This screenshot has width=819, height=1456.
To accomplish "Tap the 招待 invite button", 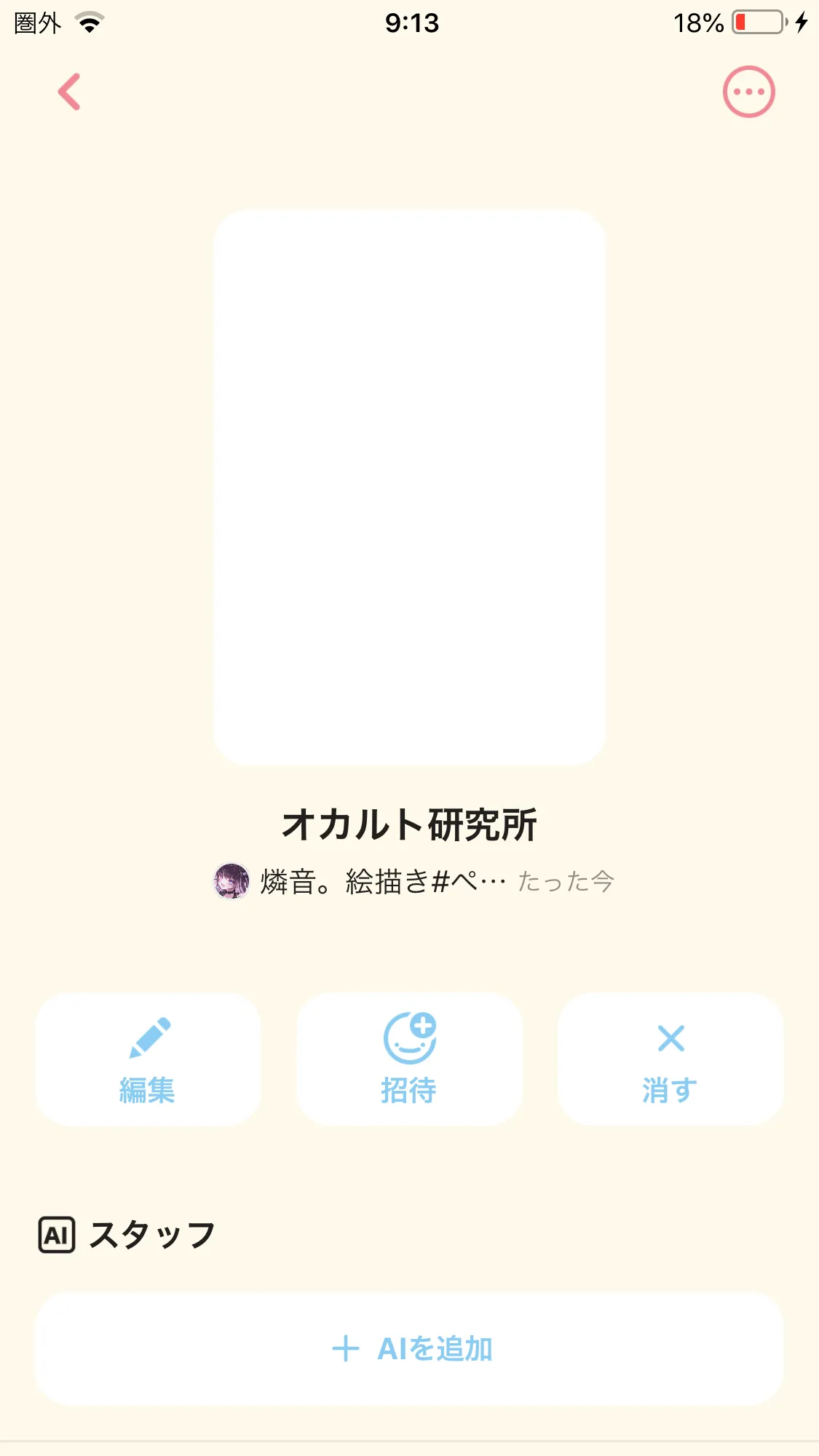I will (x=409, y=1059).
